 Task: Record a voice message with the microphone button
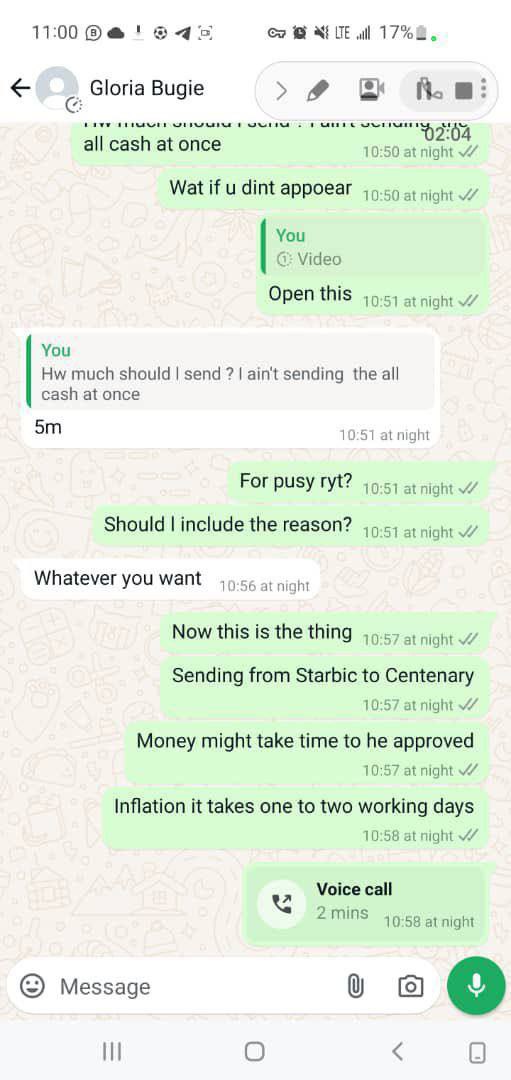coord(476,986)
